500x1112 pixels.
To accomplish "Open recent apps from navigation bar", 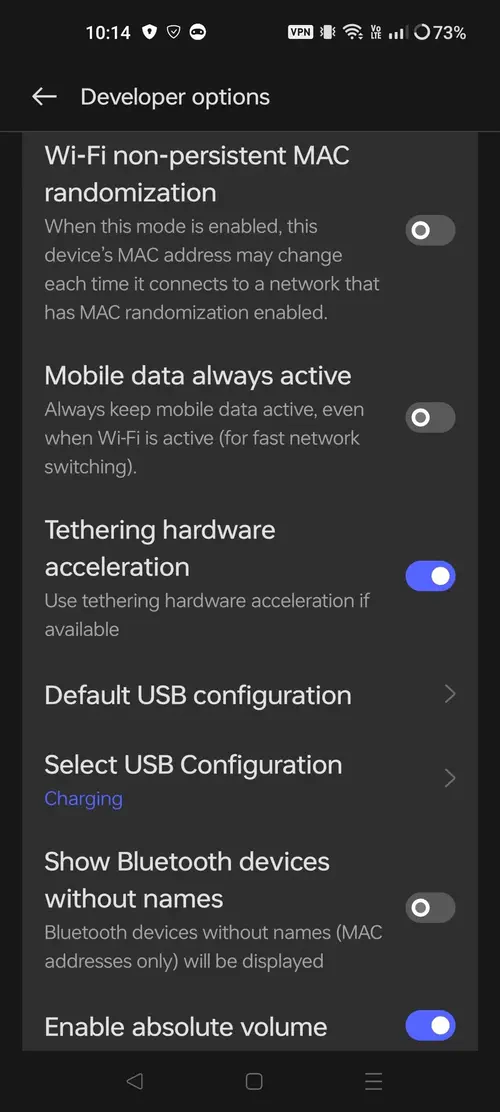I will [x=374, y=1081].
